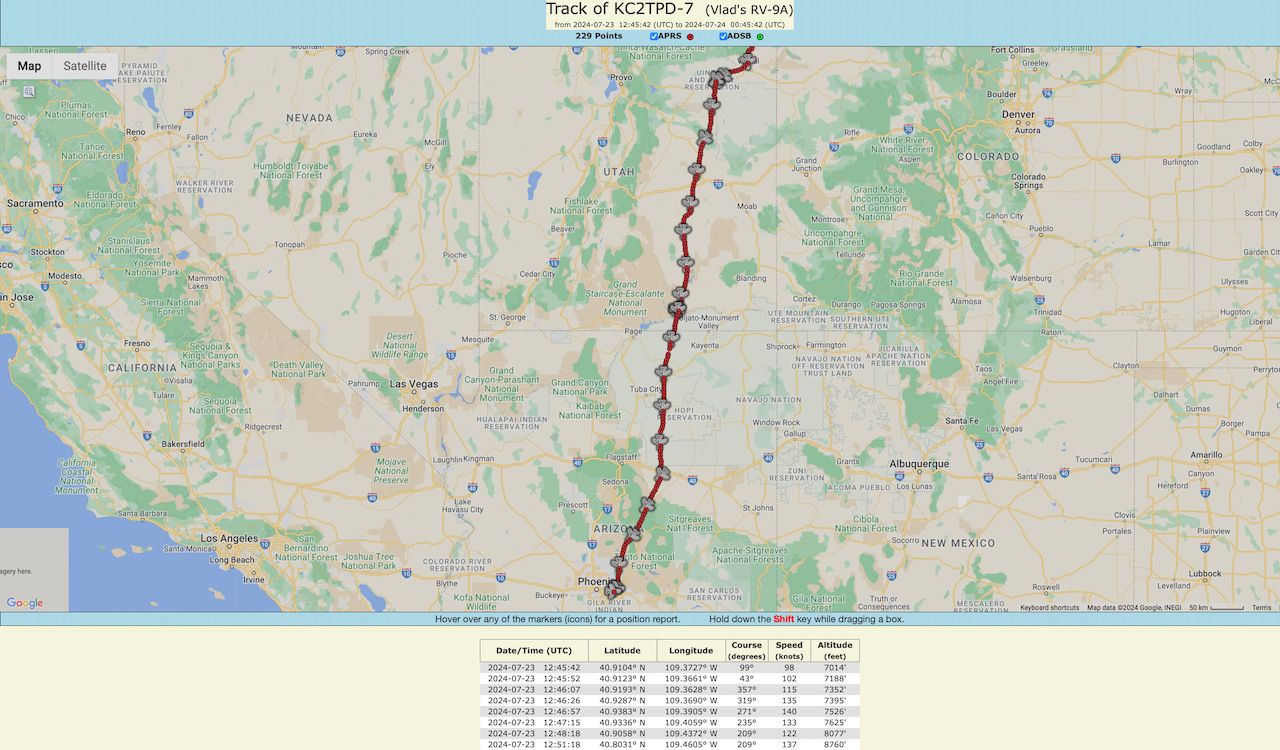Switch to the Satellite view

(85, 66)
